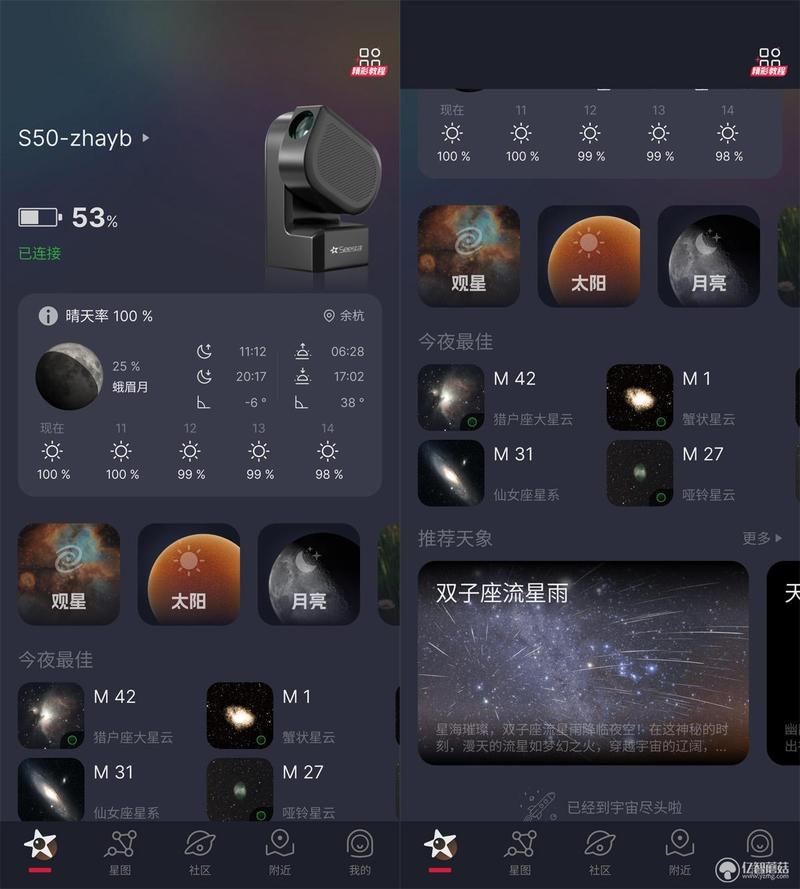Change the 余杭 location
Viewport: 800px width, 889px height.
tap(344, 316)
